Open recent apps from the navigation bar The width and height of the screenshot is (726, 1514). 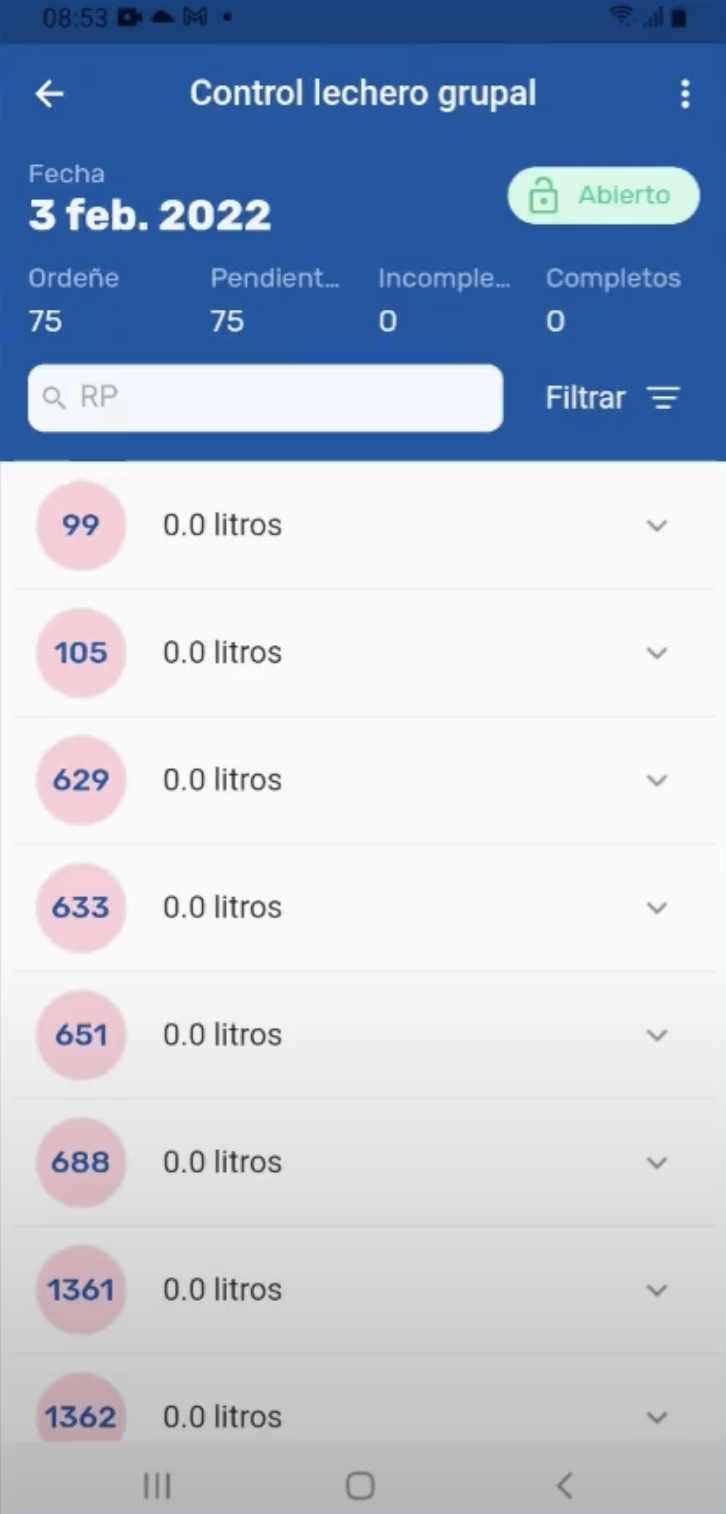point(157,1485)
